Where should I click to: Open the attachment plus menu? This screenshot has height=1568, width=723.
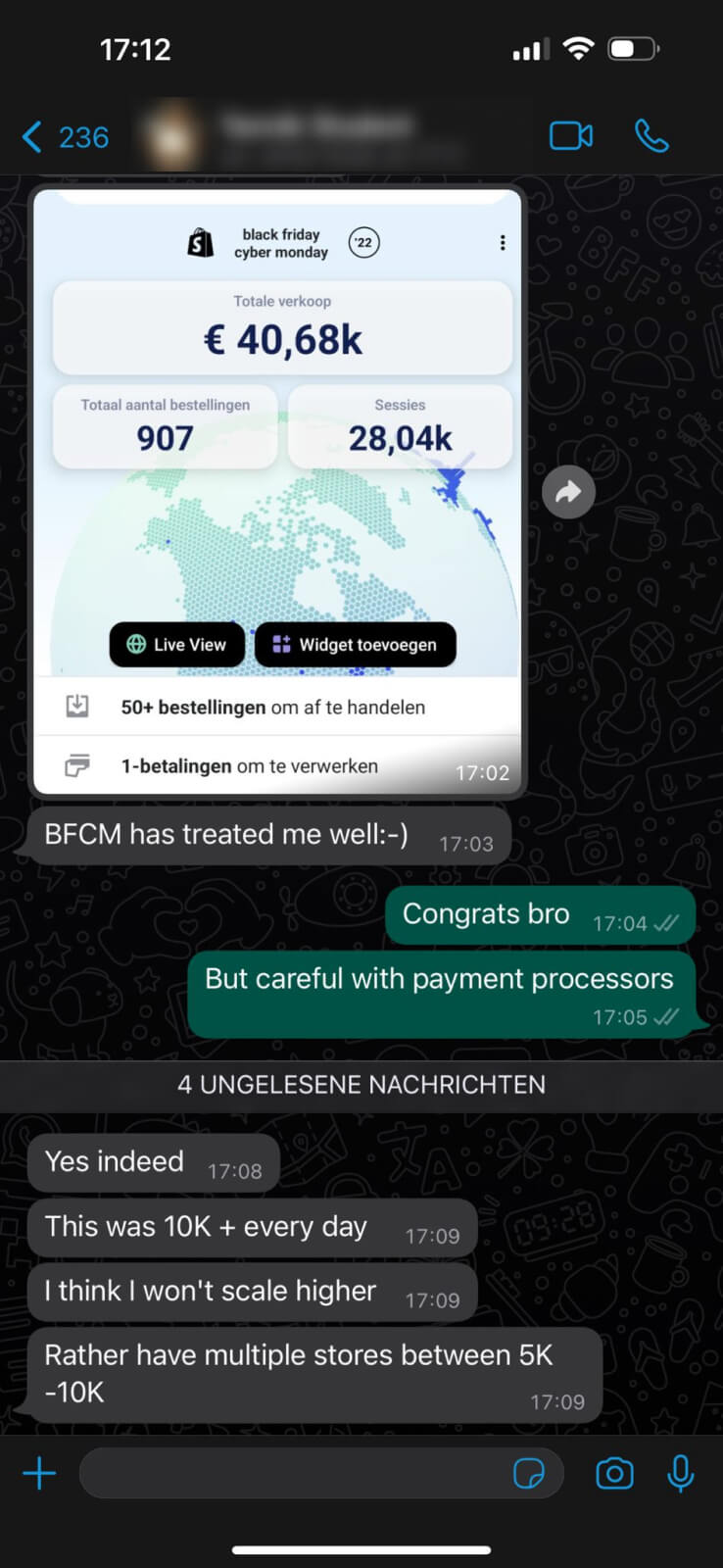[39, 1473]
